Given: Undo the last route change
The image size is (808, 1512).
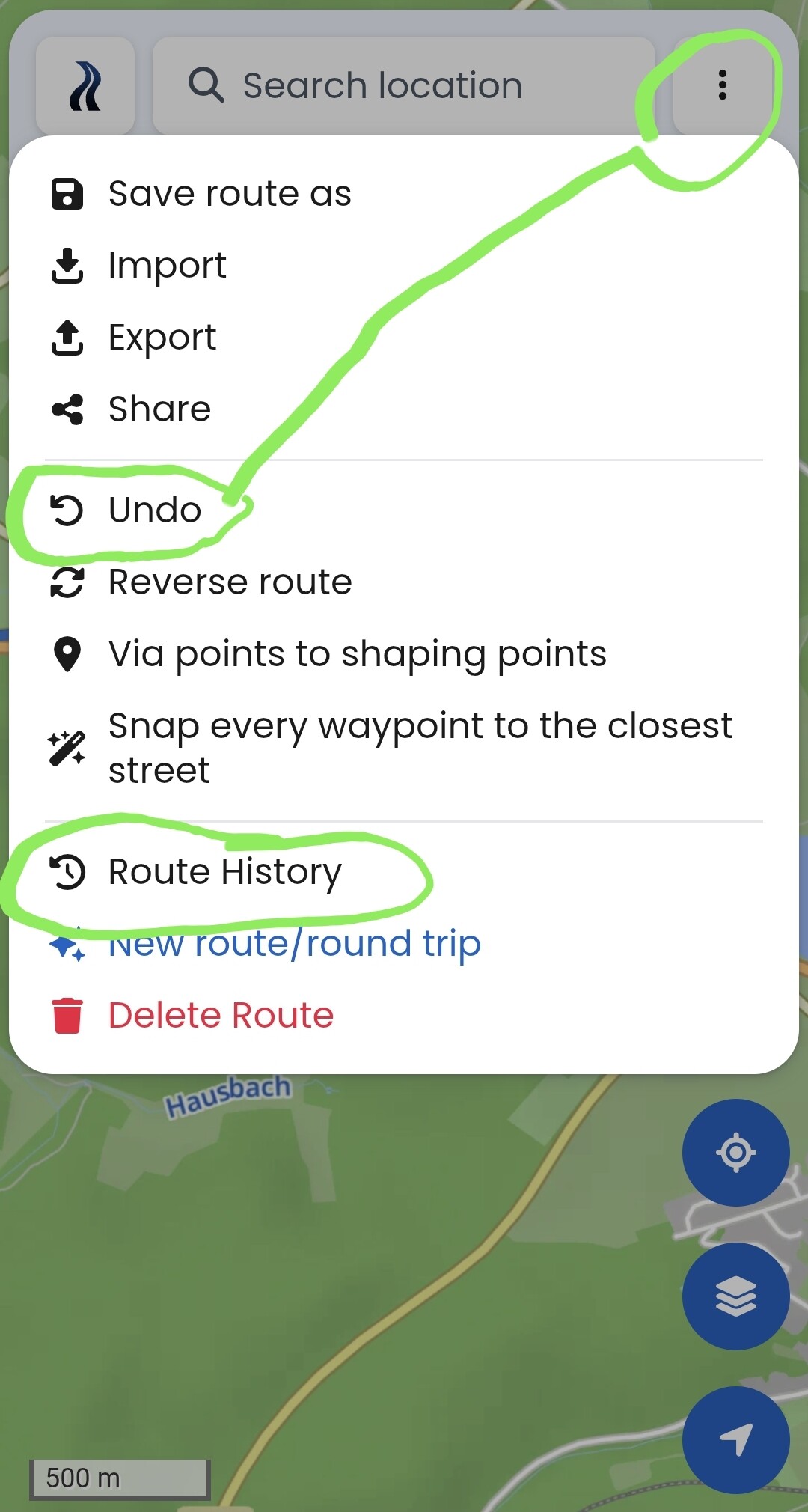Looking at the screenshot, I should tap(154, 510).
